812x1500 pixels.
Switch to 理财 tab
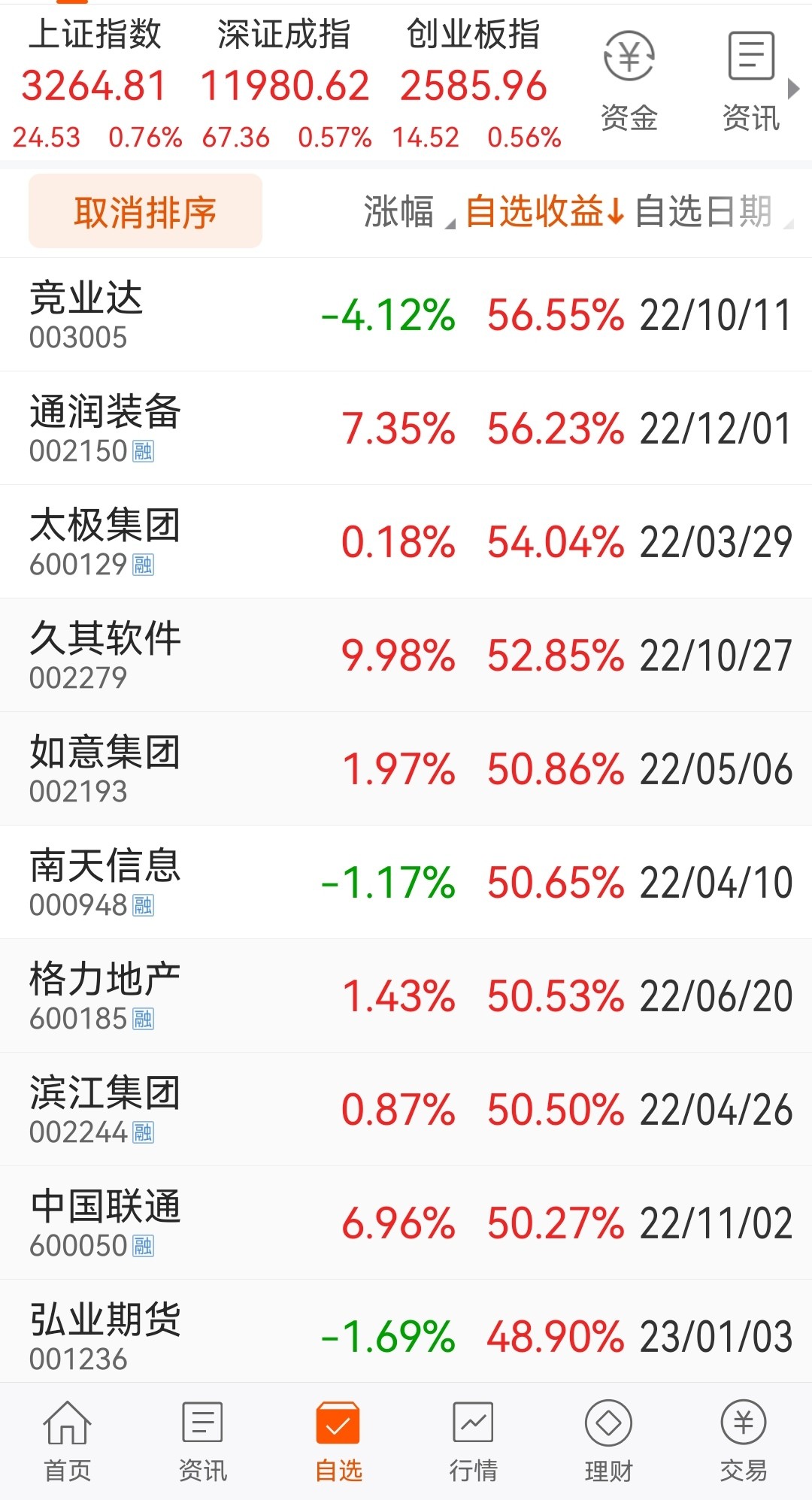pyautogui.click(x=608, y=1441)
